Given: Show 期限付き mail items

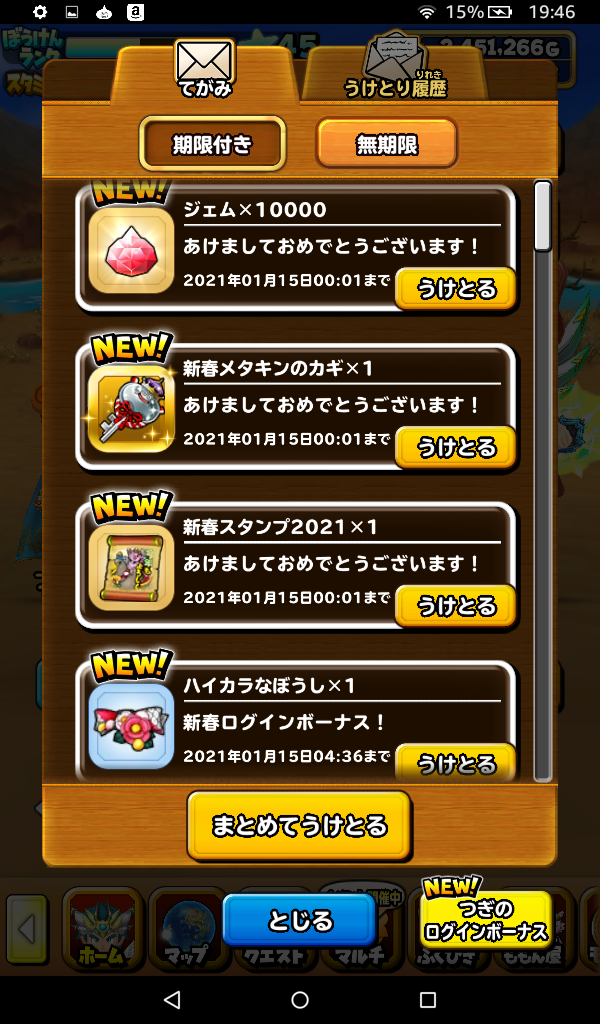Looking at the screenshot, I should pos(212,144).
